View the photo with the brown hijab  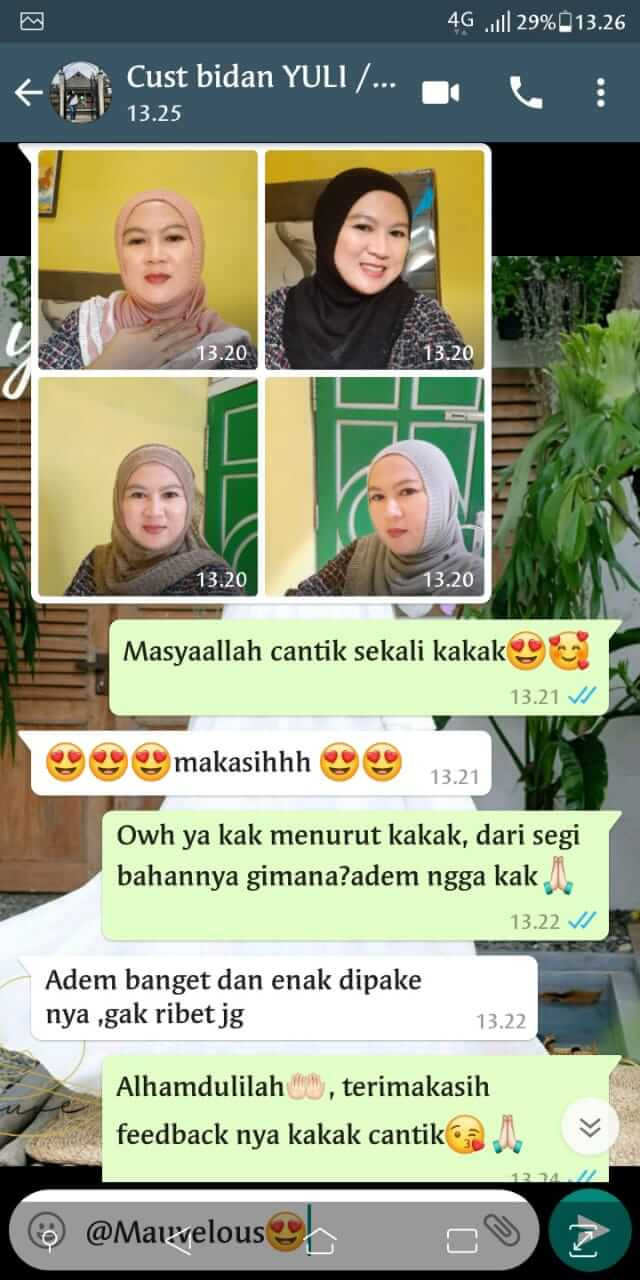(x=147, y=486)
